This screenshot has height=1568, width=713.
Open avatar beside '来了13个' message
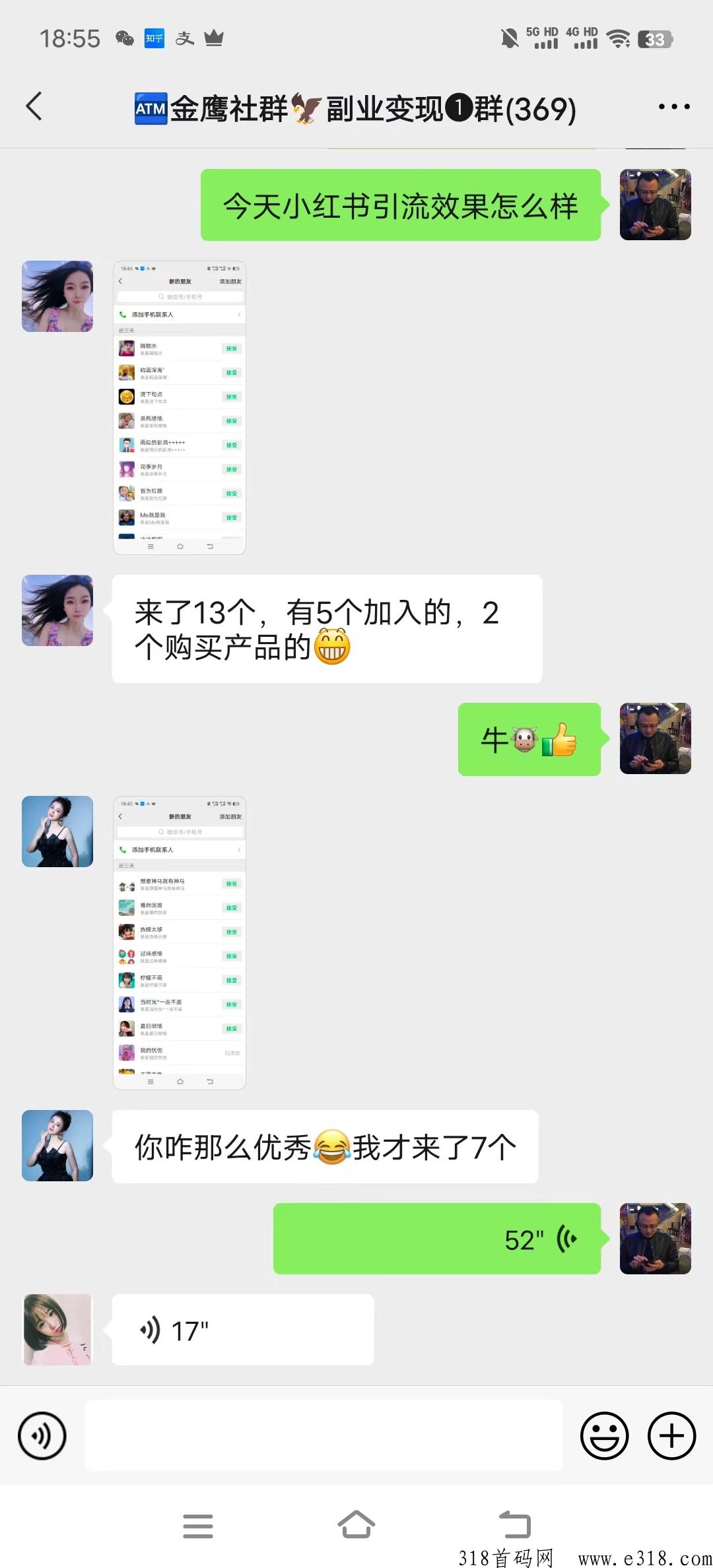pyautogui.click(x=57, y=610)
